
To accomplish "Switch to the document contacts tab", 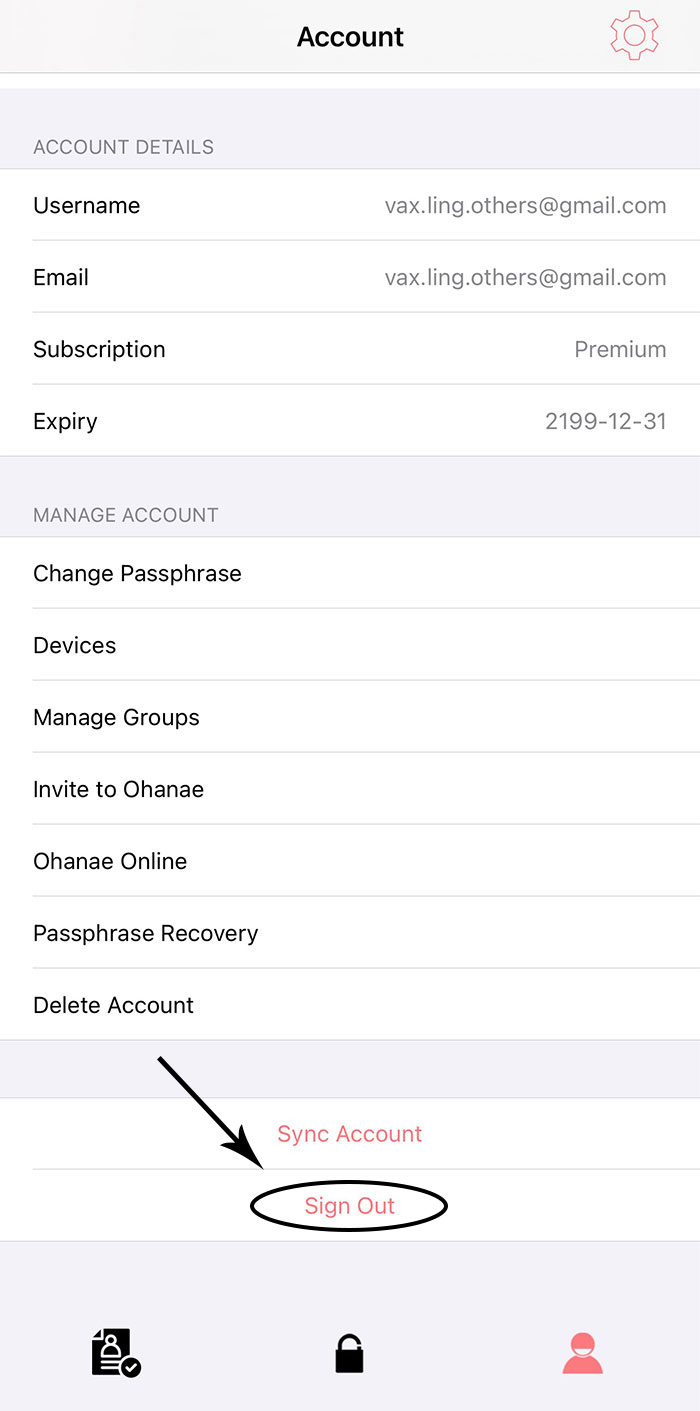I will (x=116, y=1353).
